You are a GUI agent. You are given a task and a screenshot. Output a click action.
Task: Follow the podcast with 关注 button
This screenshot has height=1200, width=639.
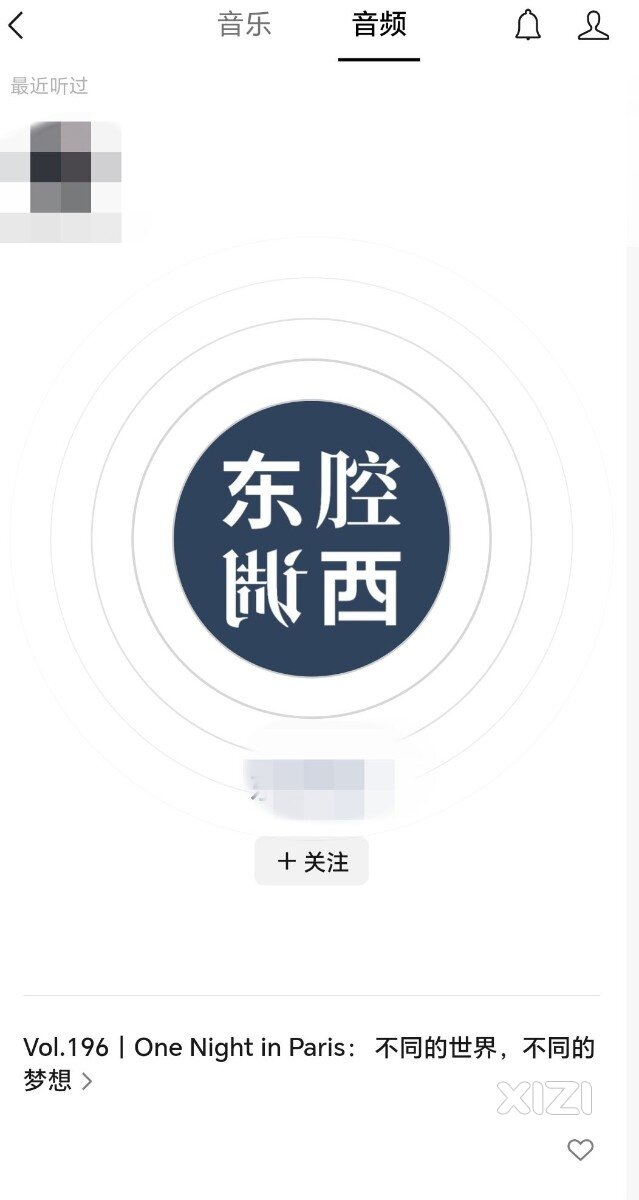point(312,861)
